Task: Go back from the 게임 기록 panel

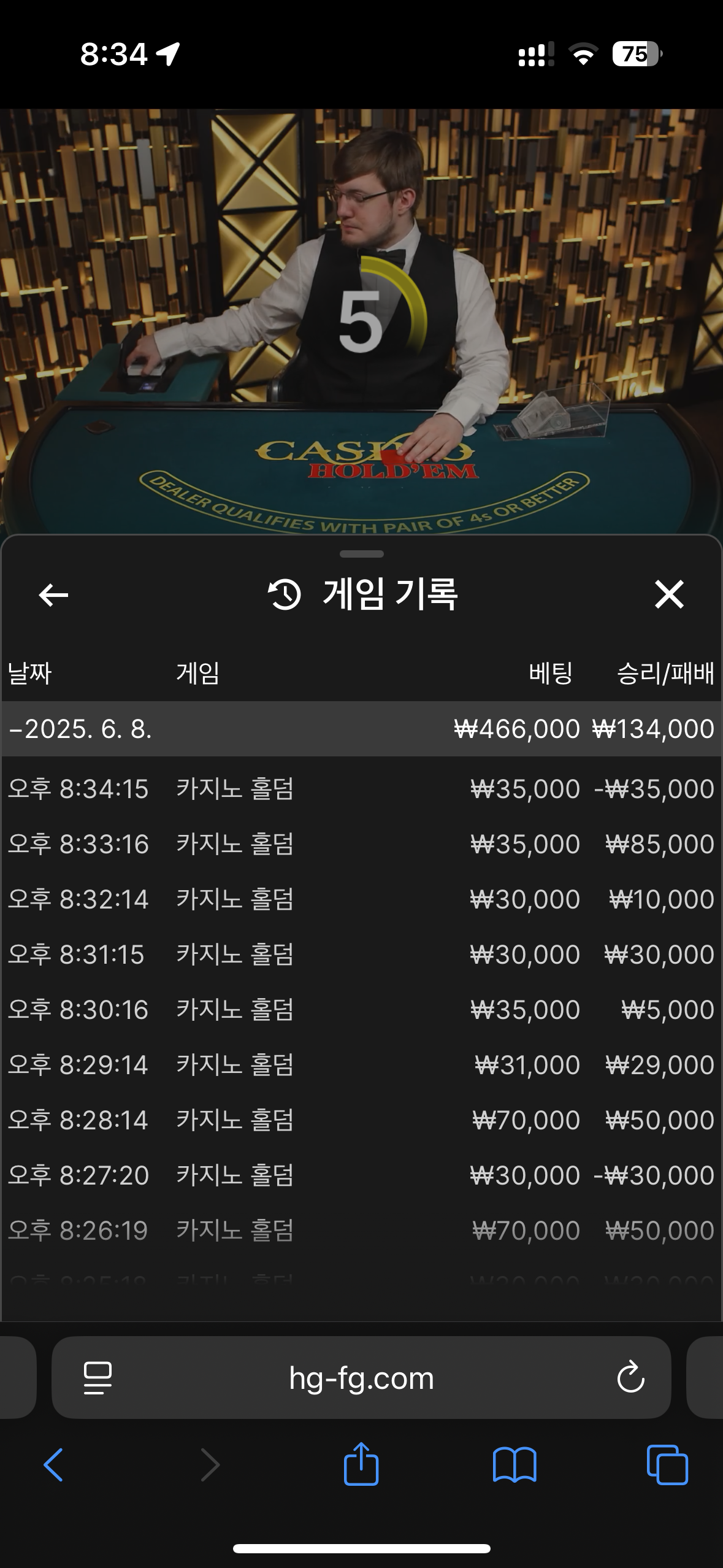Action: tap(53, 594)
